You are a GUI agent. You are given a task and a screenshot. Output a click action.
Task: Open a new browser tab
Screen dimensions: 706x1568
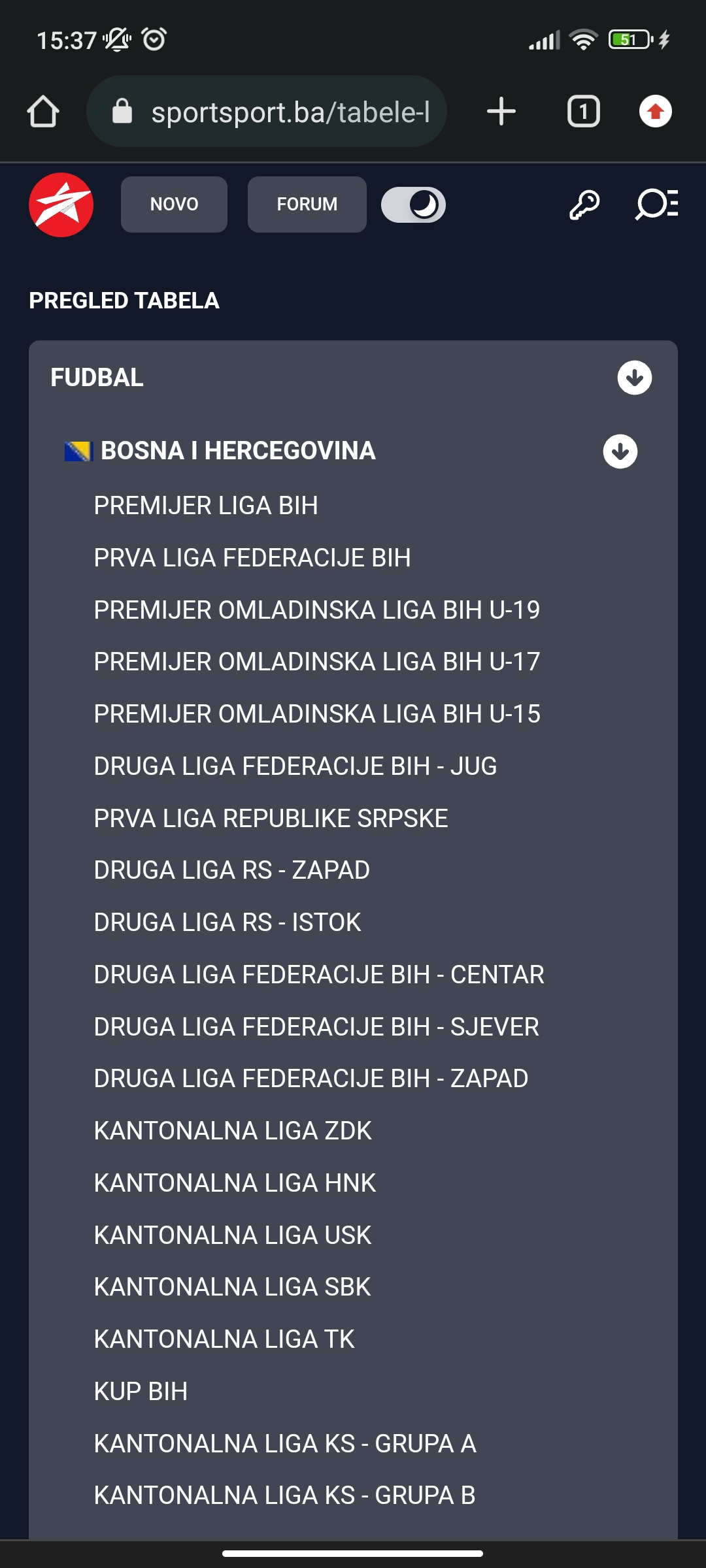(501, 112)
